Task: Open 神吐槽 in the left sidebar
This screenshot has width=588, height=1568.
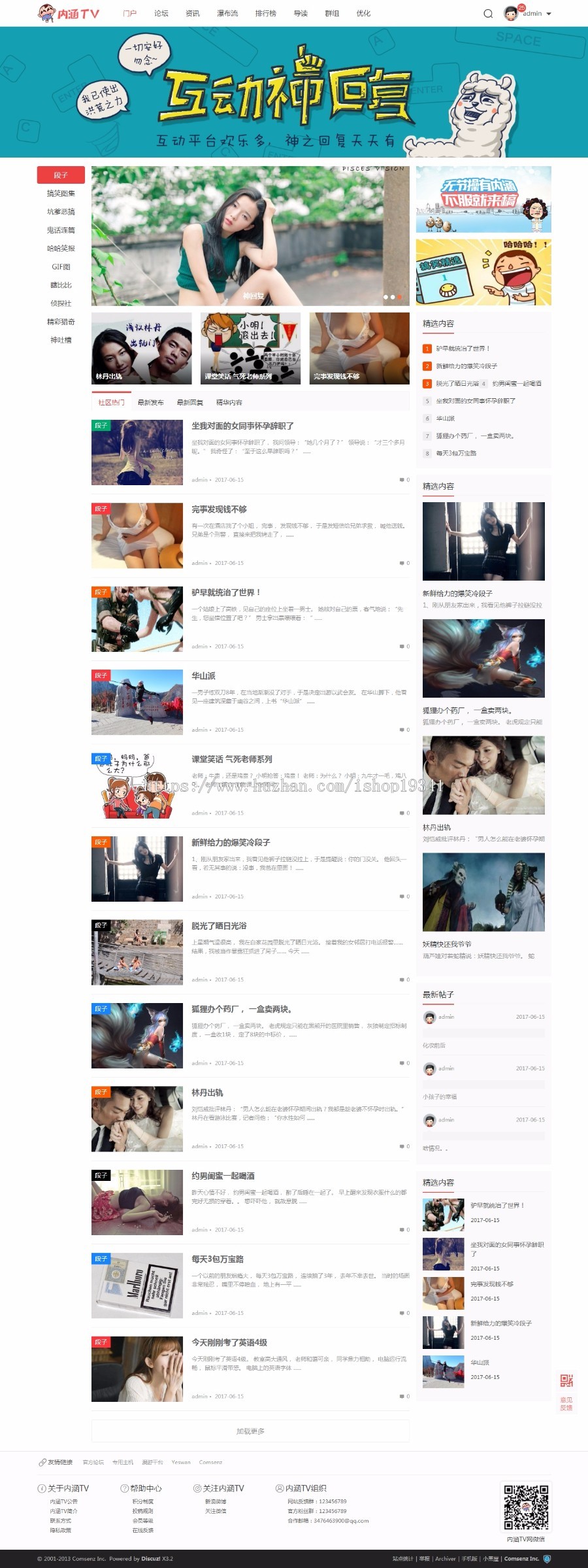Action: (61, 340)
